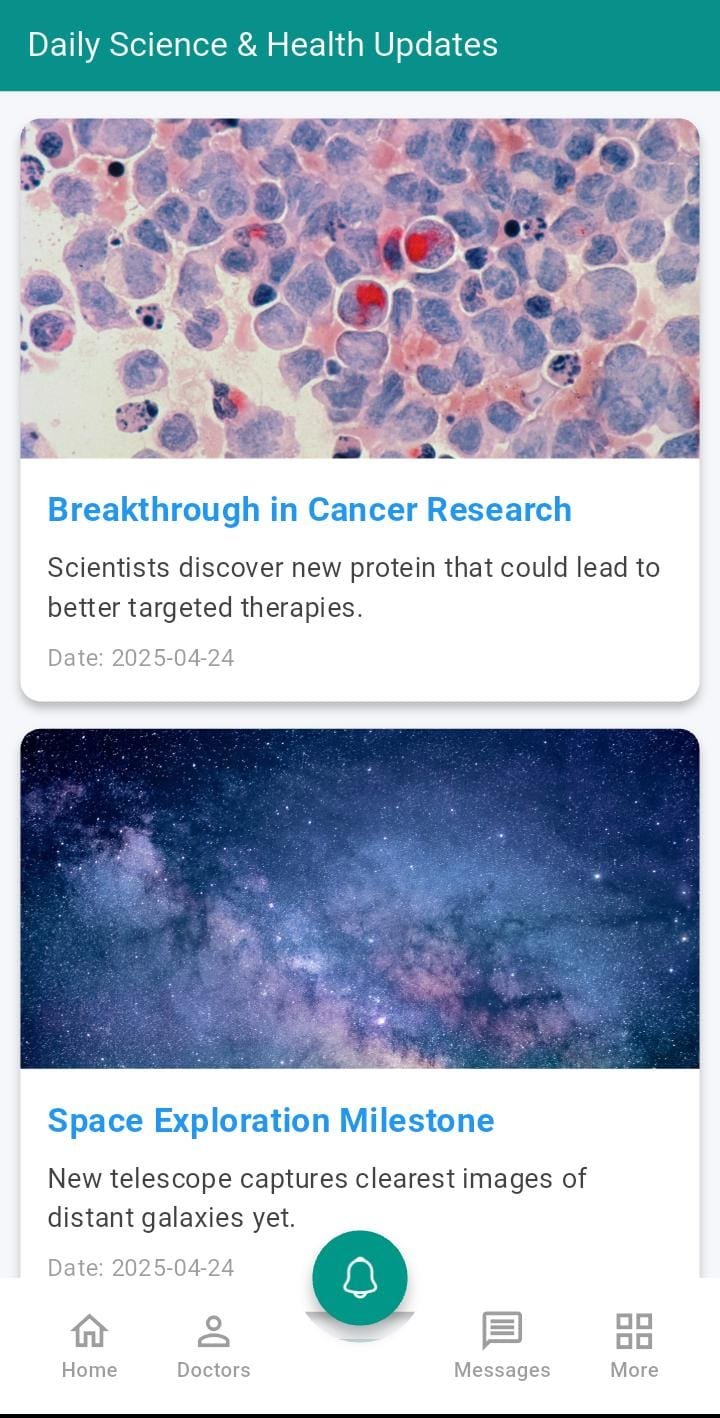Tap the cancer research card summary text
Viewport: 720px width, 1418px height.
(x=353, y=587)
